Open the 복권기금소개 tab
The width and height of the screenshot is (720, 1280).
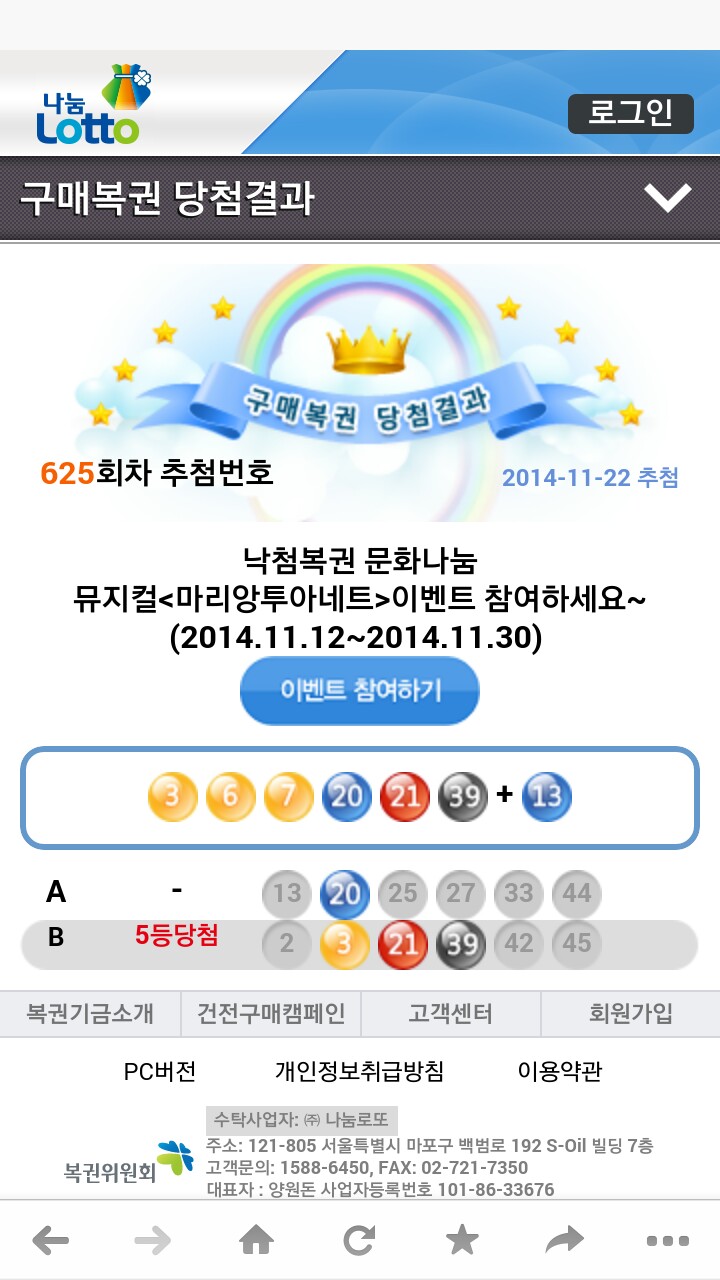click(90, 1014)
